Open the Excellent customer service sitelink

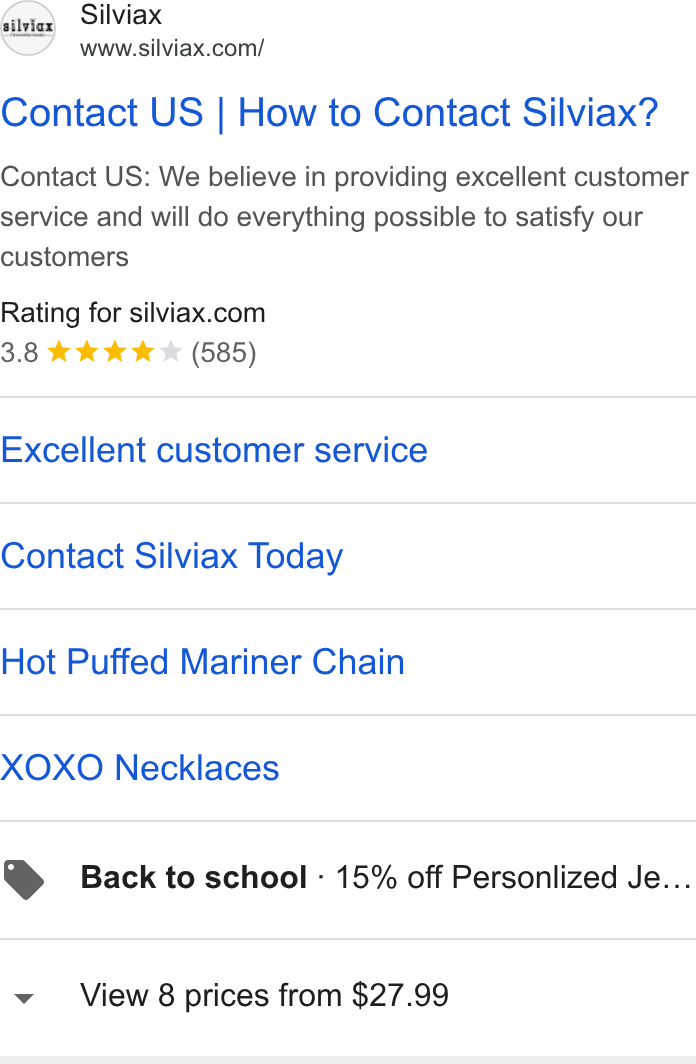tap(214, 451)
